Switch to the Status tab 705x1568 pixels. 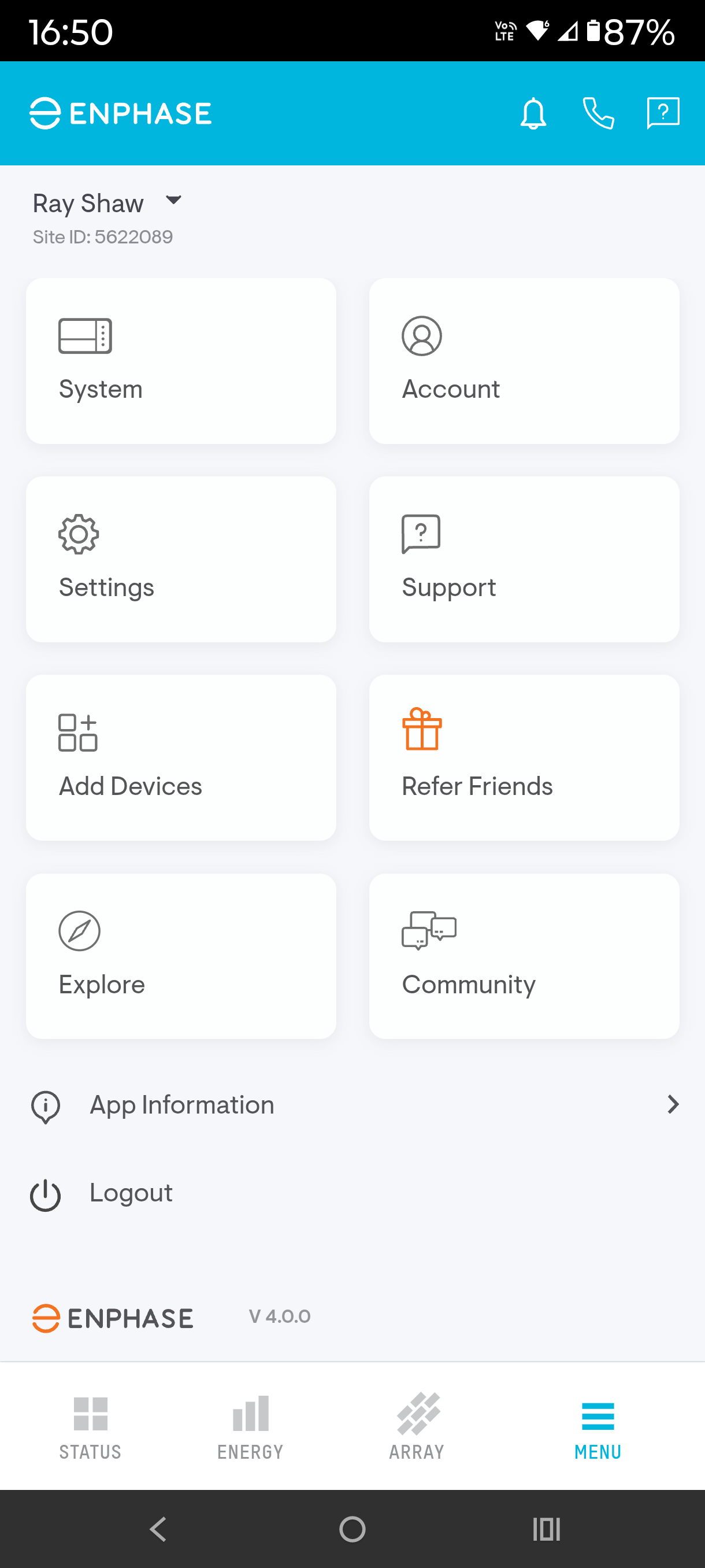[x=90, y=1426]
